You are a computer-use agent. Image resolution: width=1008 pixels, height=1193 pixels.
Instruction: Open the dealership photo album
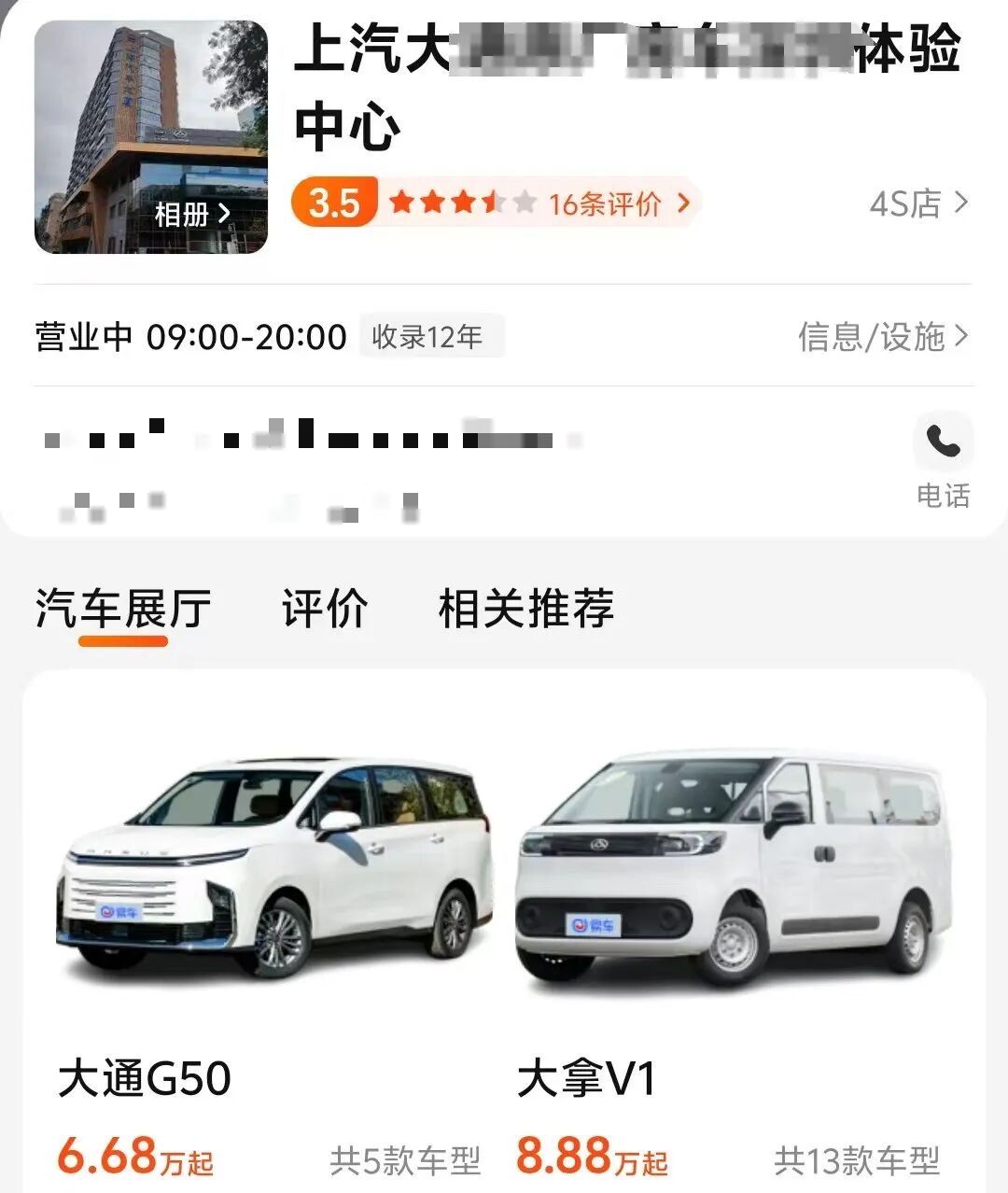coord(191,215)
